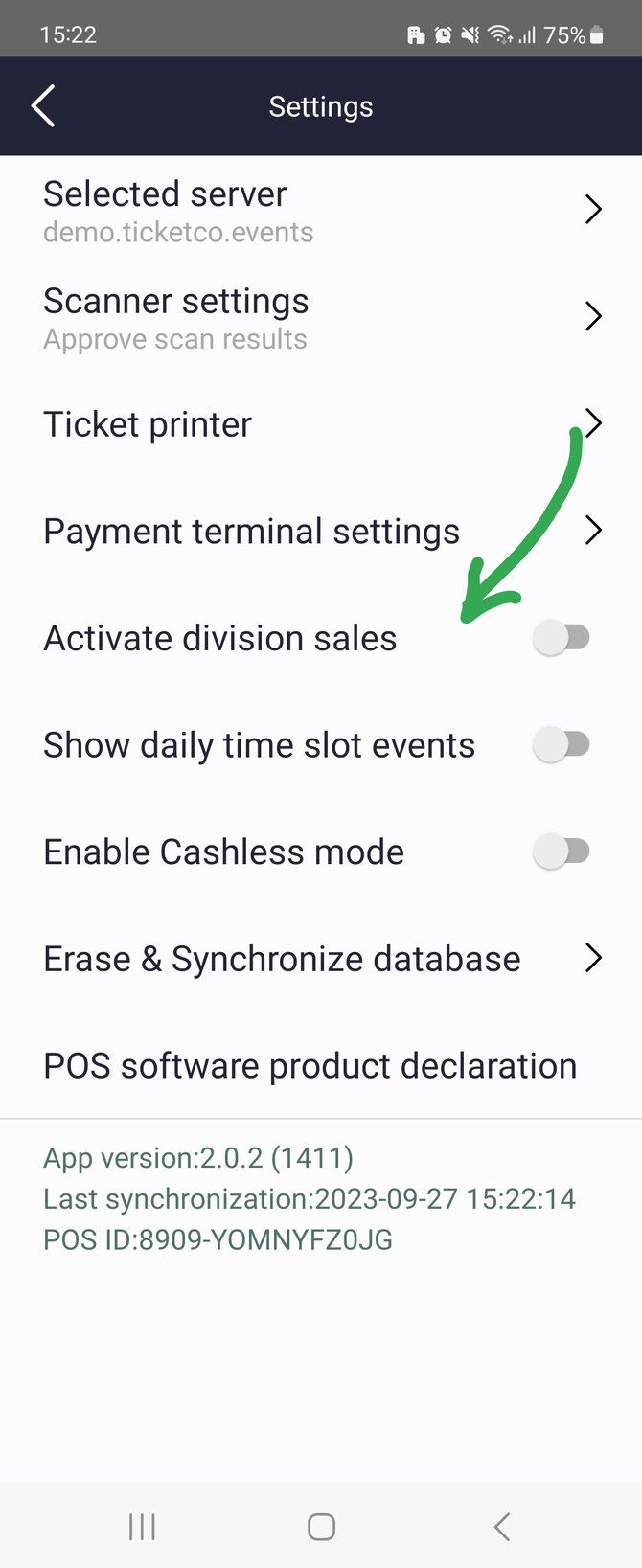The width and height of the screenshot is (642, 1568).
Task: Open recent apps from the navigation bar
Action: pyautogui.click(x=142, y=1527)
